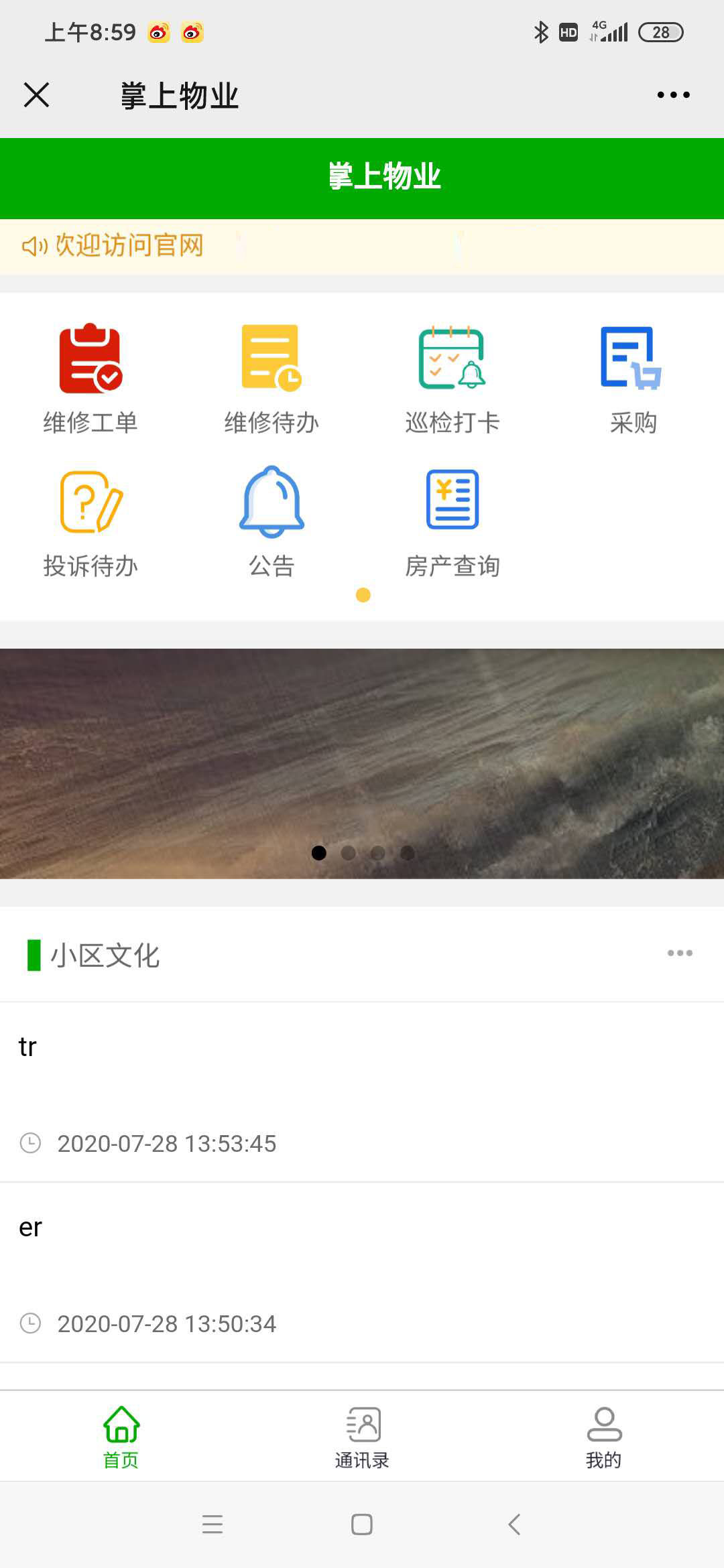
Task: Switch to the 通讯录 contacts tab
Action: [362, 1437]
